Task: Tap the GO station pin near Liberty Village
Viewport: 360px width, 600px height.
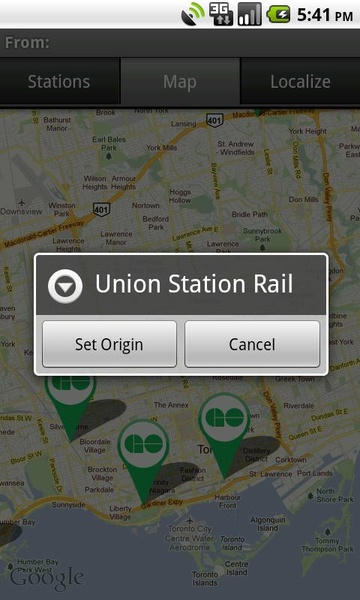Action: click(x=143, y=457)
